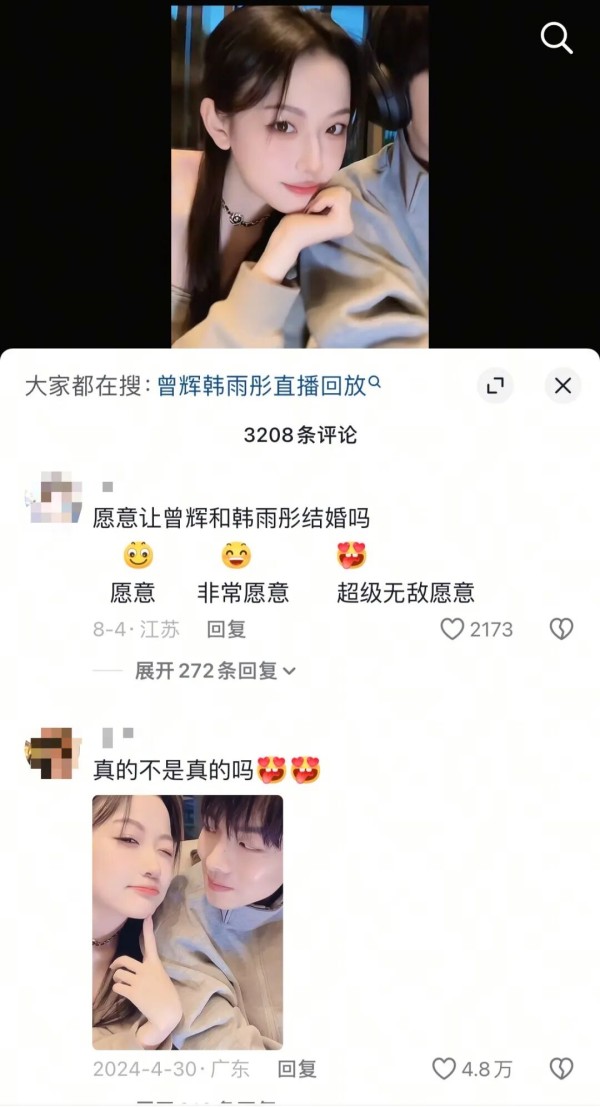Viewport: 600px width, 1107px height.
Task: Open the couple photo in 真的不是真的吗 comment
Action: [188, 921]
